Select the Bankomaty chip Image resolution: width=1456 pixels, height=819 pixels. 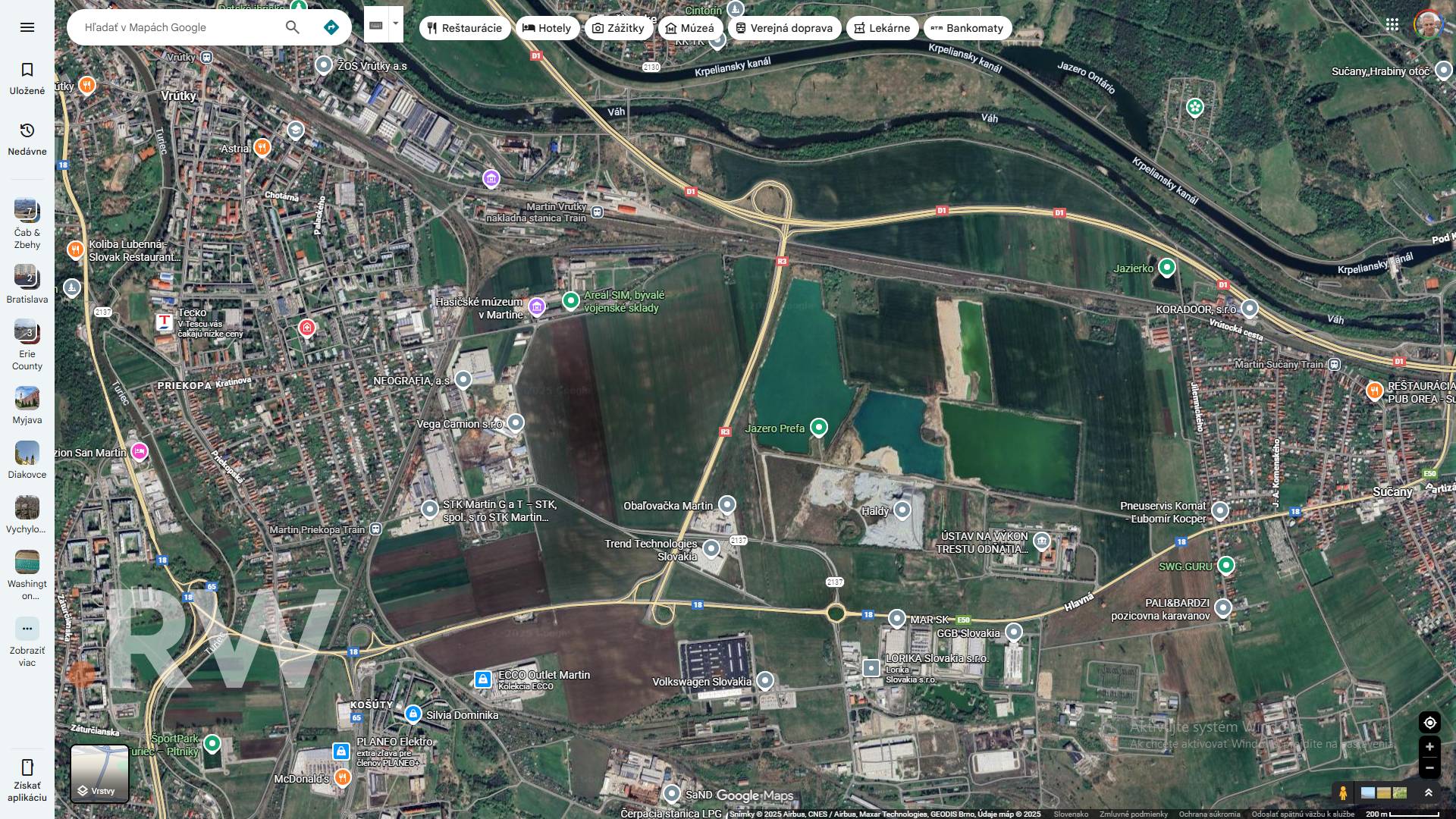967,28
